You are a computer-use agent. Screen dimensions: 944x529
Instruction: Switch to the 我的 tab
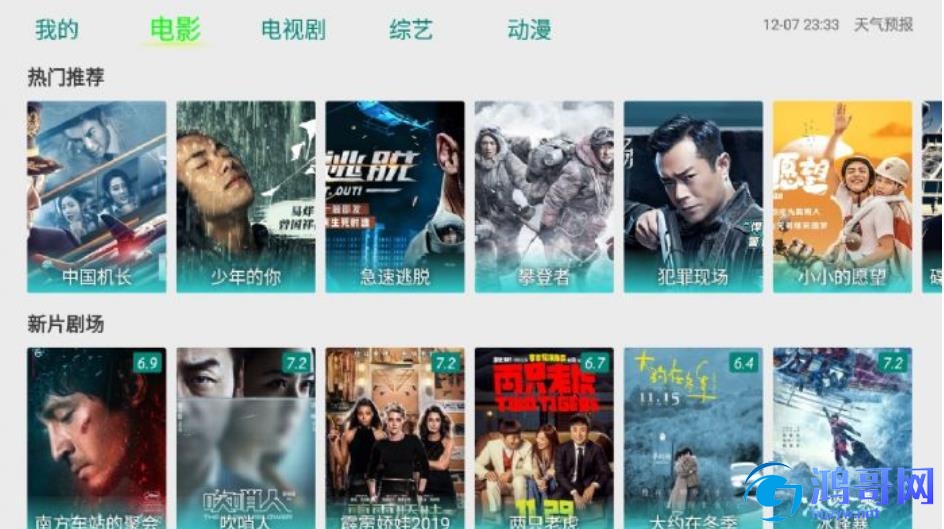point(56,29)
